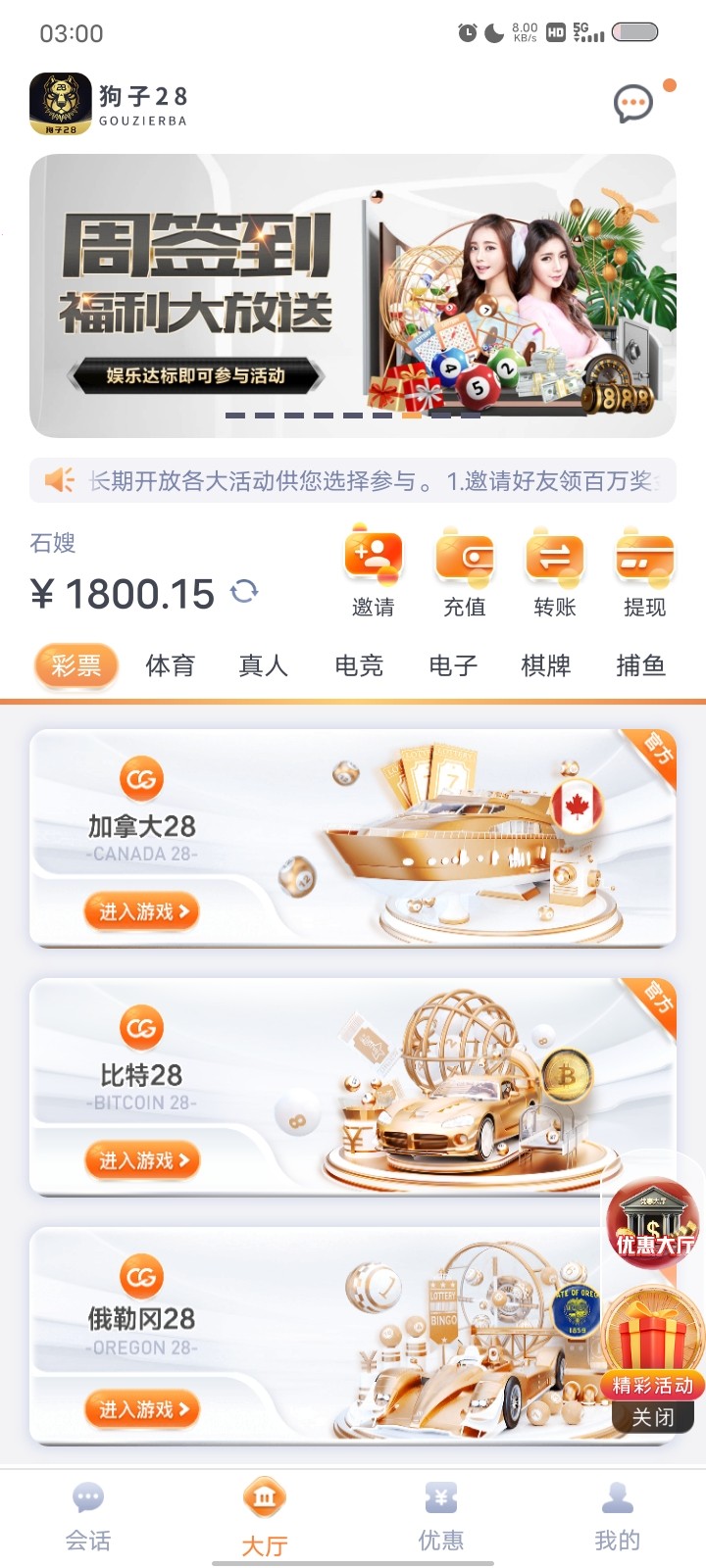Tap 充值 to recharge

[x=464, y=573]
